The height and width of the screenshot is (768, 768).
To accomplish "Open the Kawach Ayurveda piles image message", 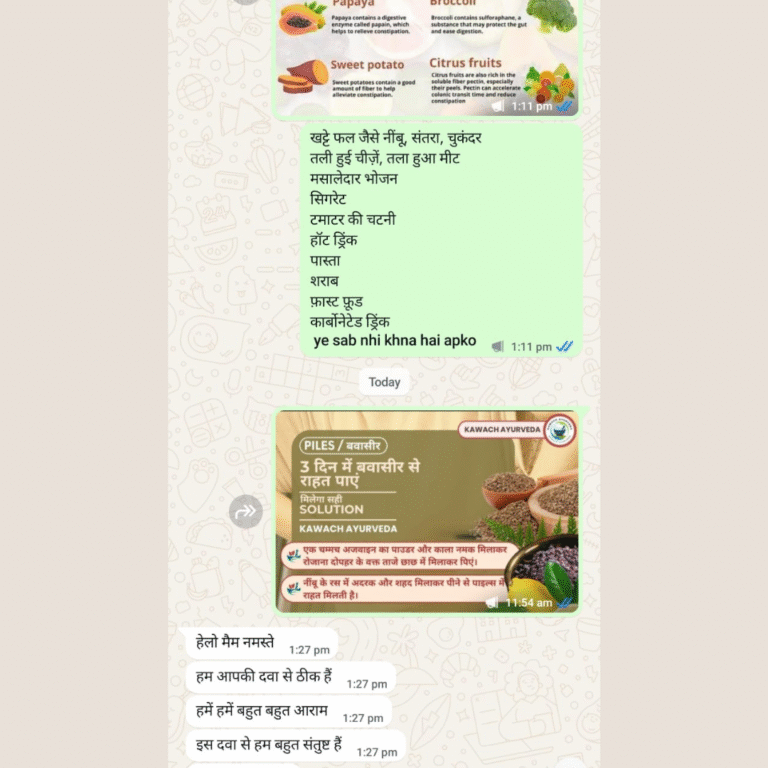I will (x=427, y=511).
